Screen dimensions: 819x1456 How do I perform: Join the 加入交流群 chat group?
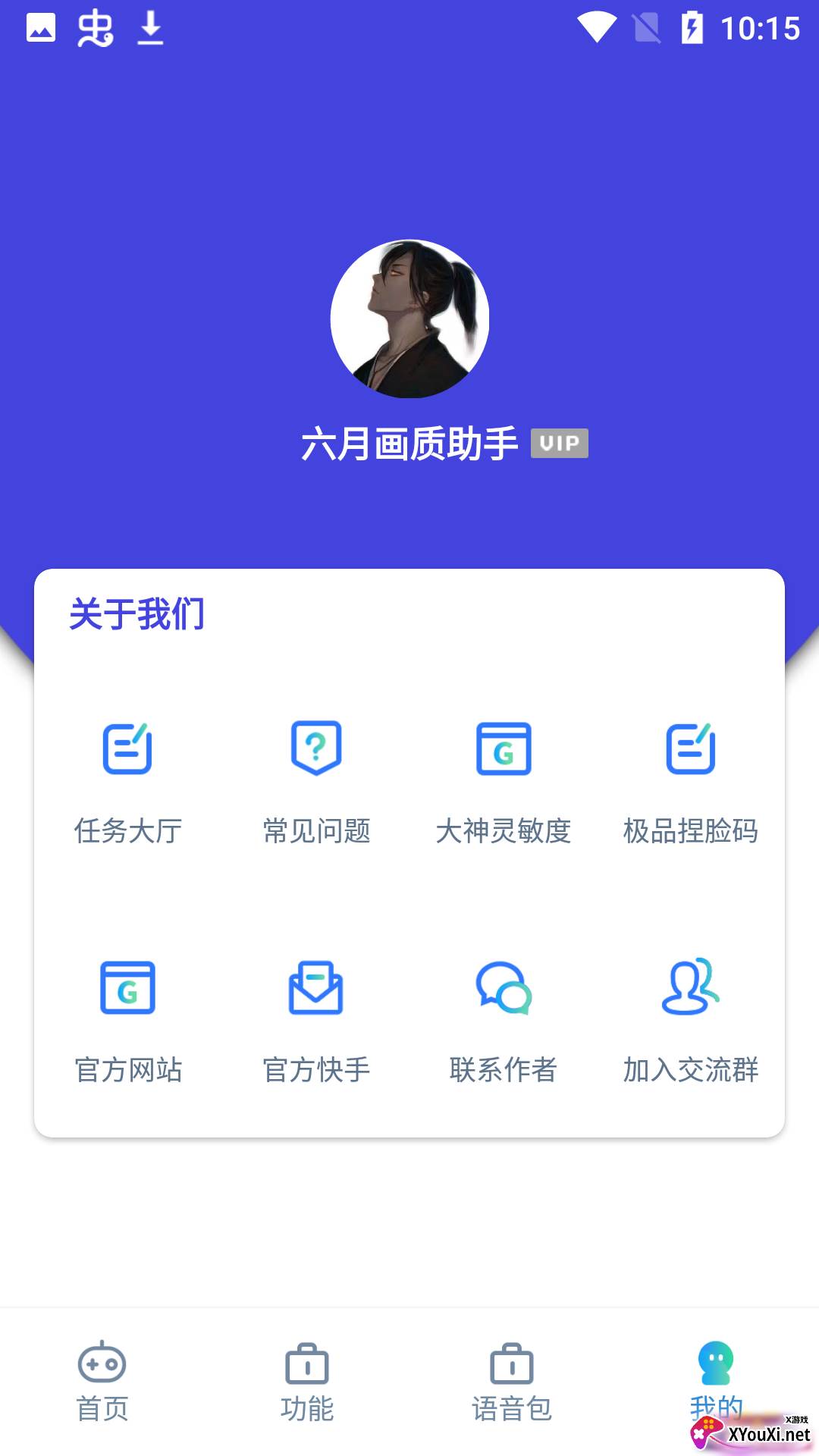(690, 1020)
